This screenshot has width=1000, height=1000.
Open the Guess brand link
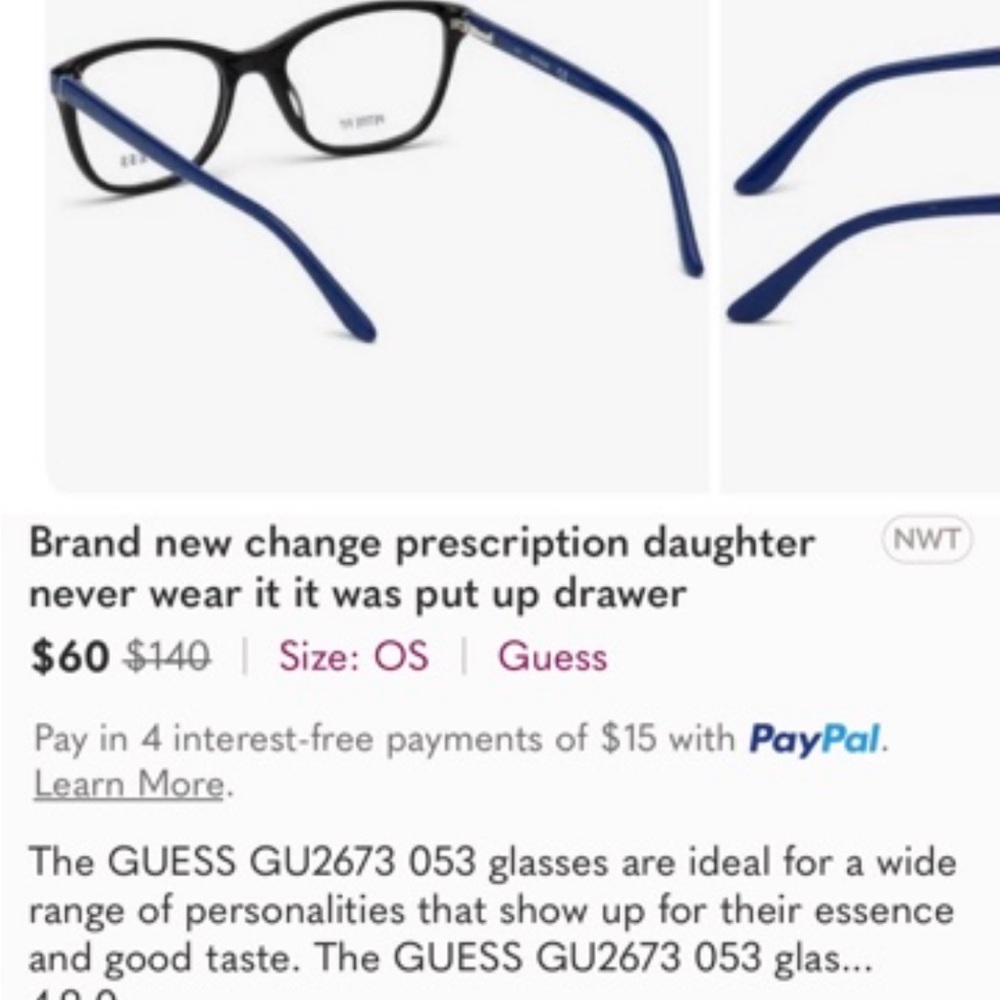(x=552, y=657)
